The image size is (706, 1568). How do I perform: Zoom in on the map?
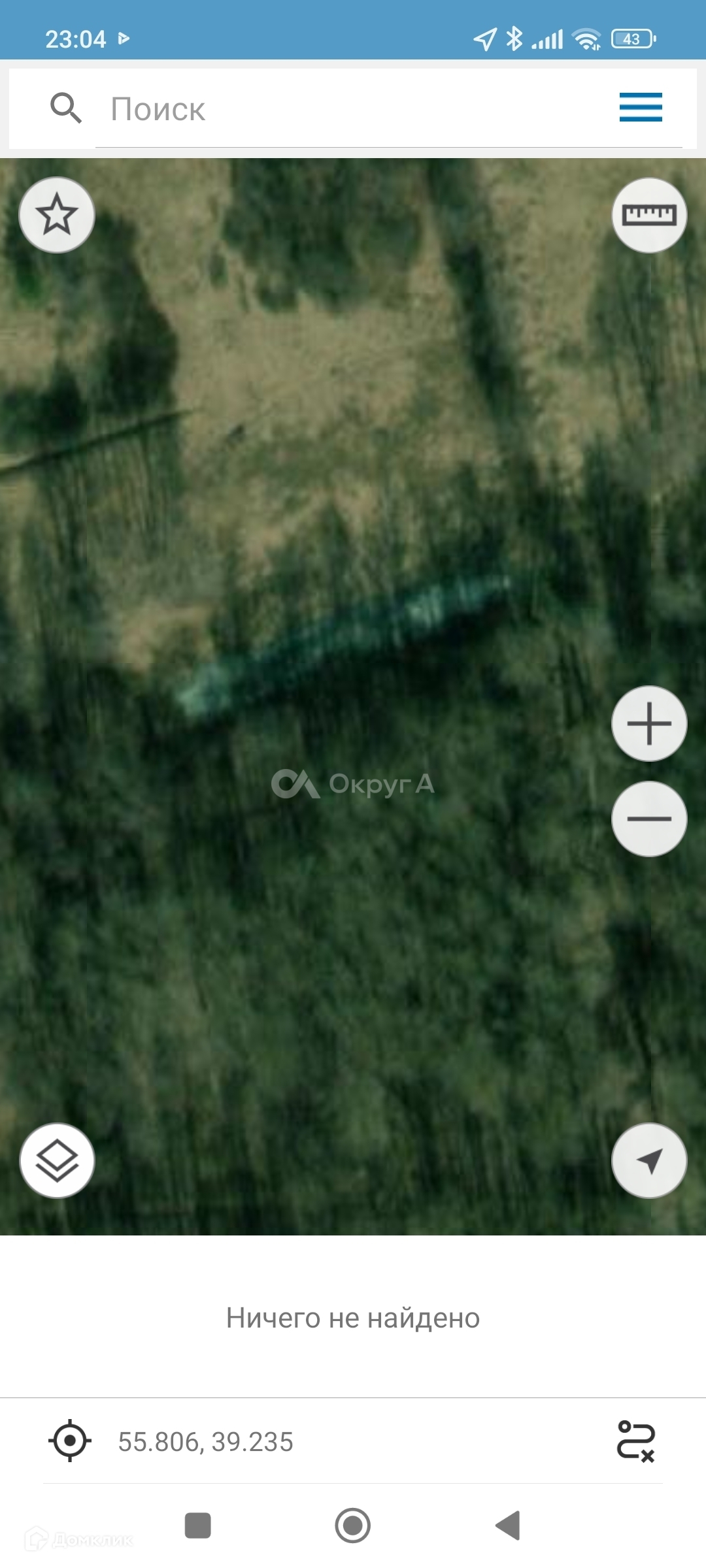[648, 723]
